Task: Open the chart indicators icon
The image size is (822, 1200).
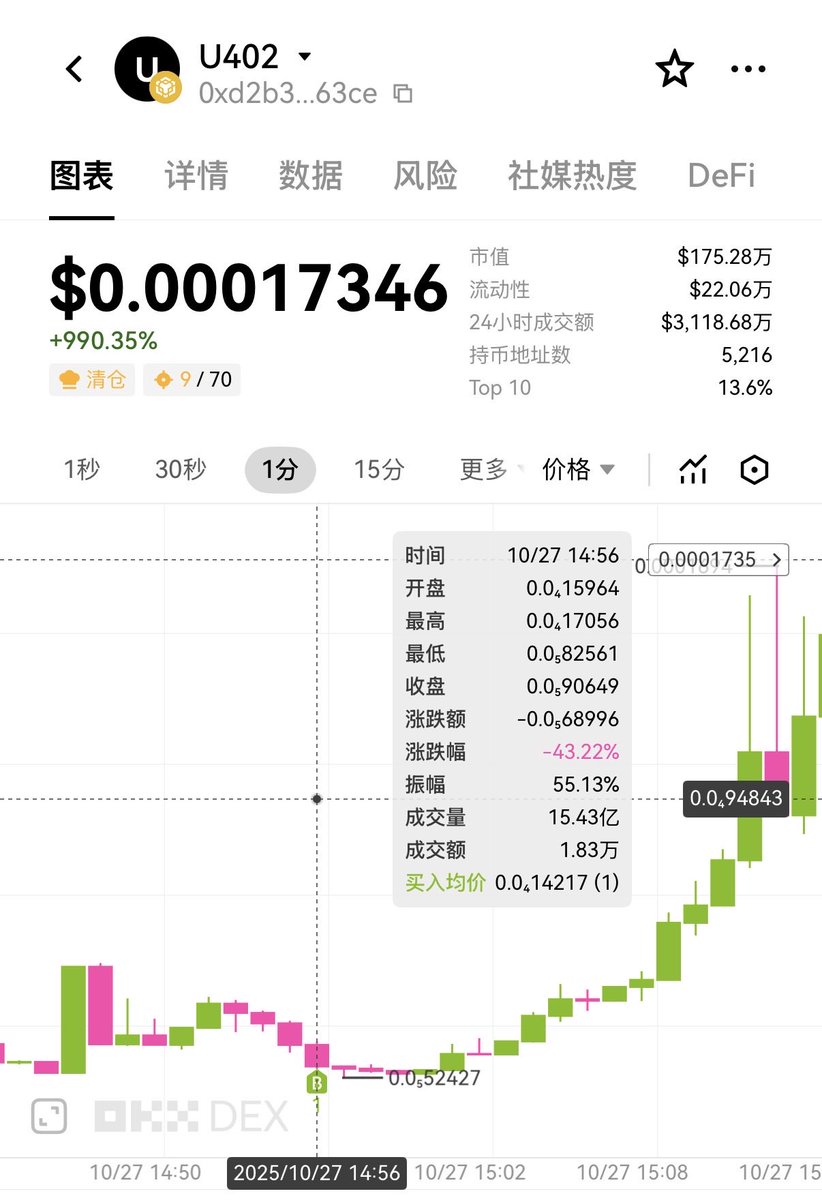Action: (693, 469)
